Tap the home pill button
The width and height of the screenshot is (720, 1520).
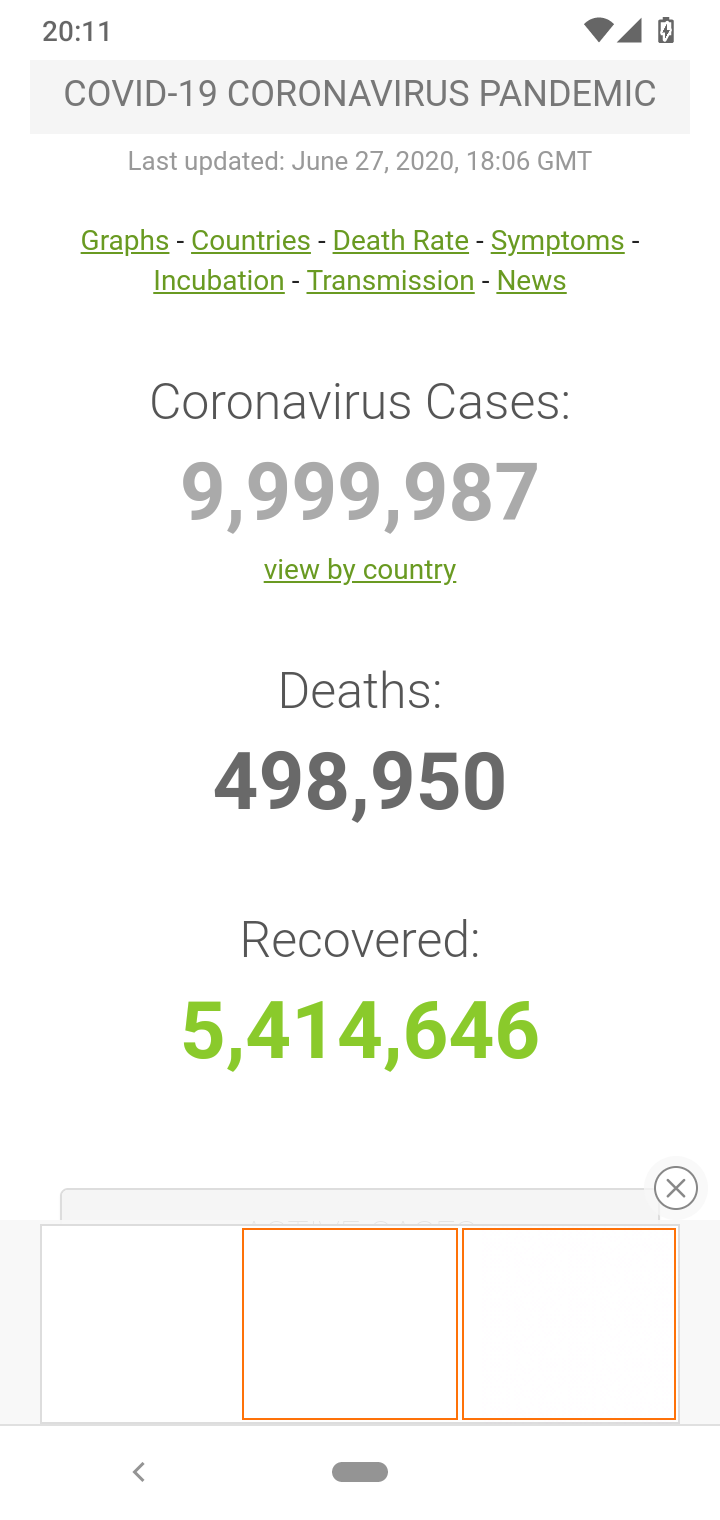[x=360, y=1471]
